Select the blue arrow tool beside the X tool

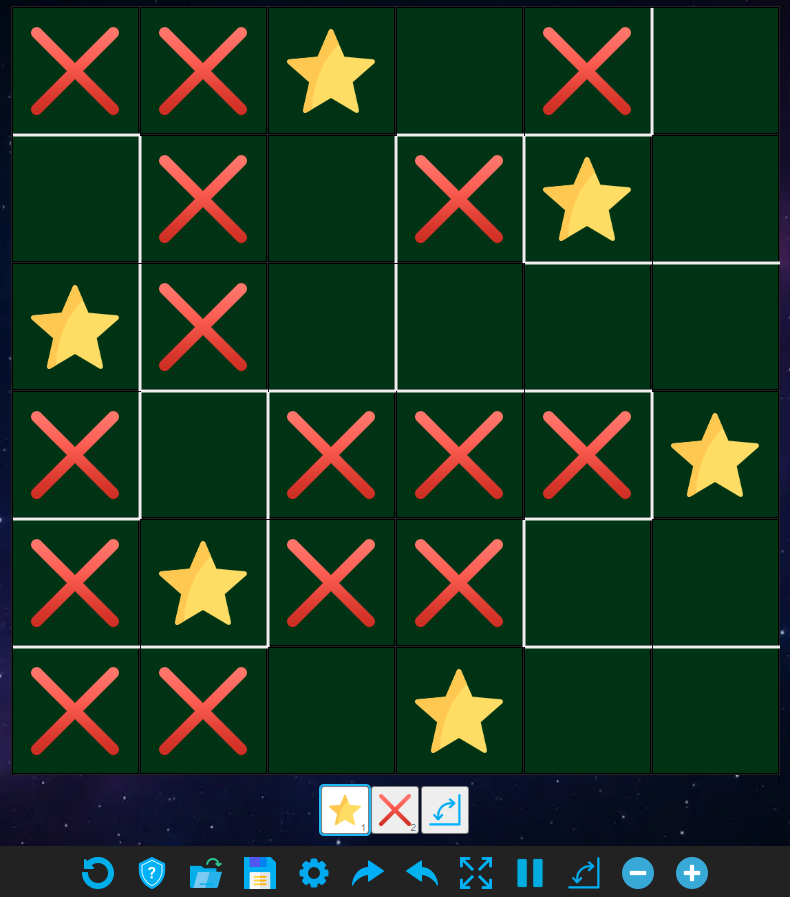(445, 810)
